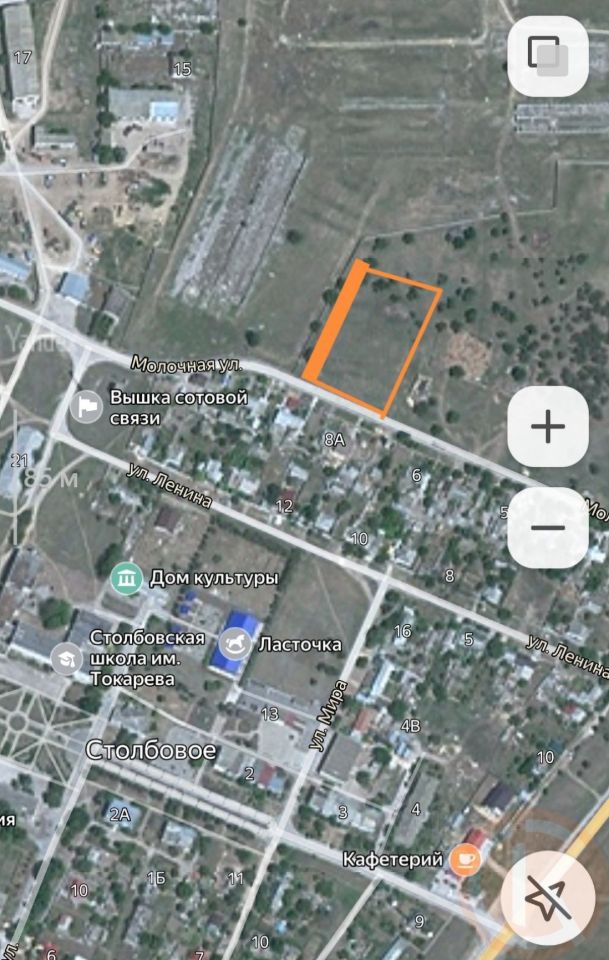Open the Ласточка place marker
The width and height of the screenshot is (609, 960).
[x=237, y=644]
